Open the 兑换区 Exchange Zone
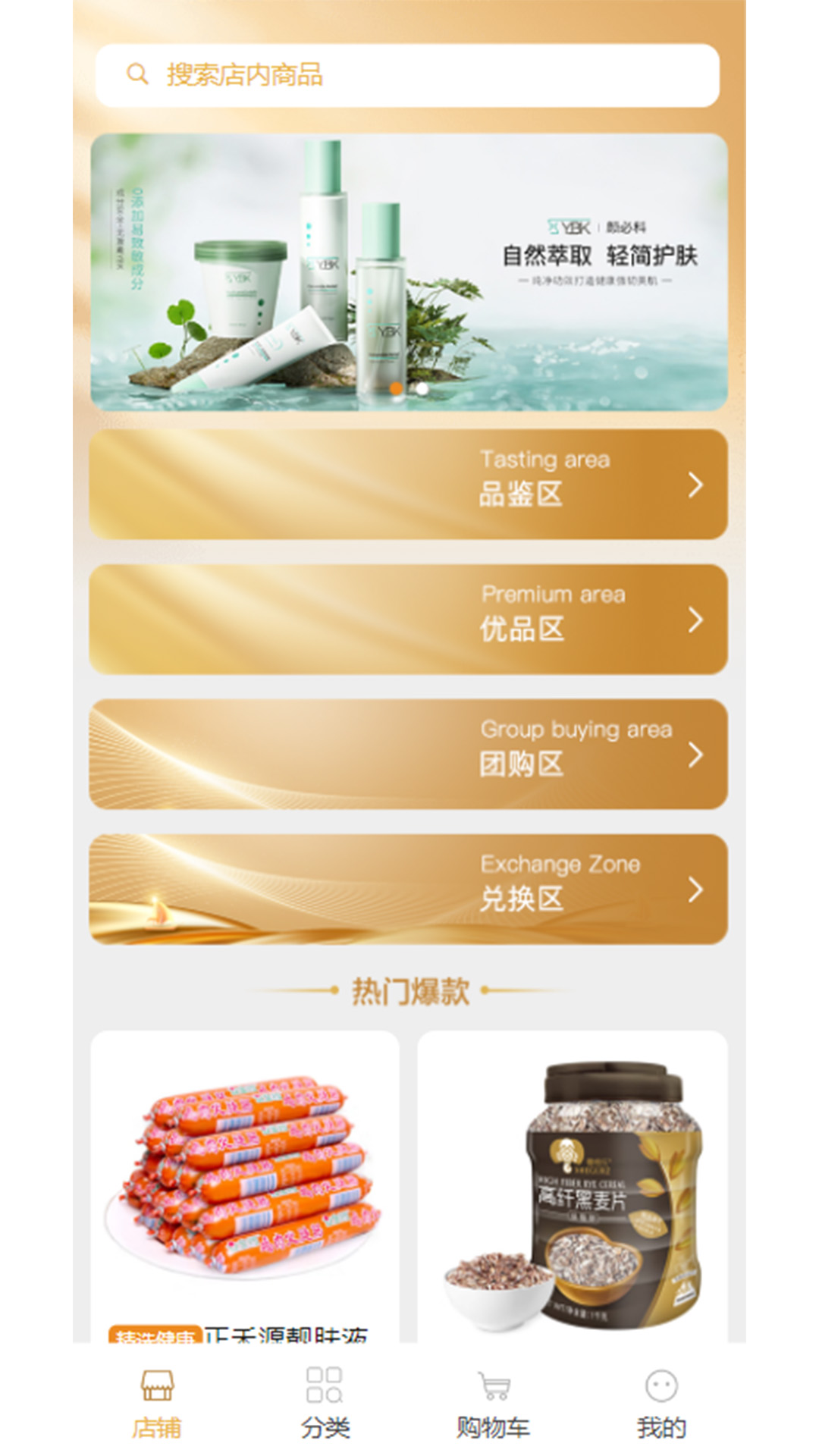The height and width of the screenshot is (1456, 819). [408, 890]
